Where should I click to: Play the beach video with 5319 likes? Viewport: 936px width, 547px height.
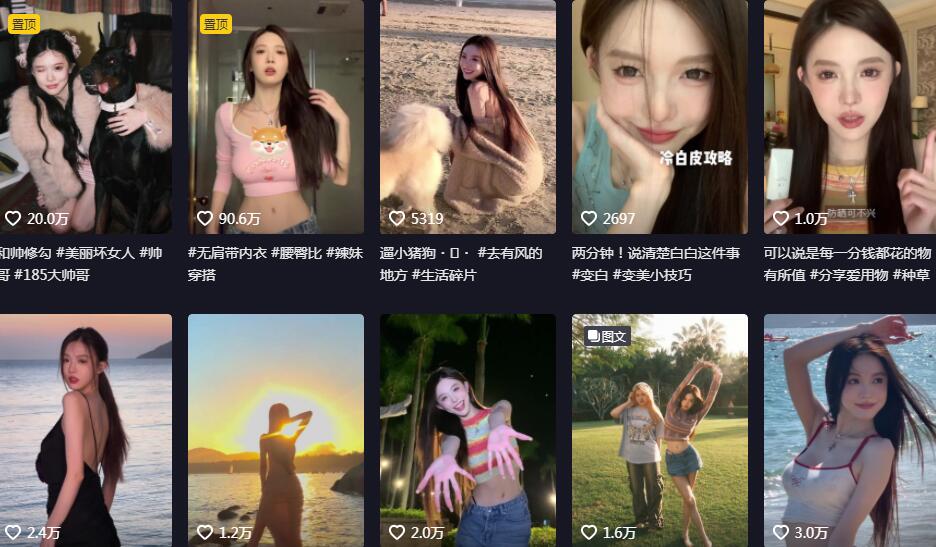click(467, 115)
